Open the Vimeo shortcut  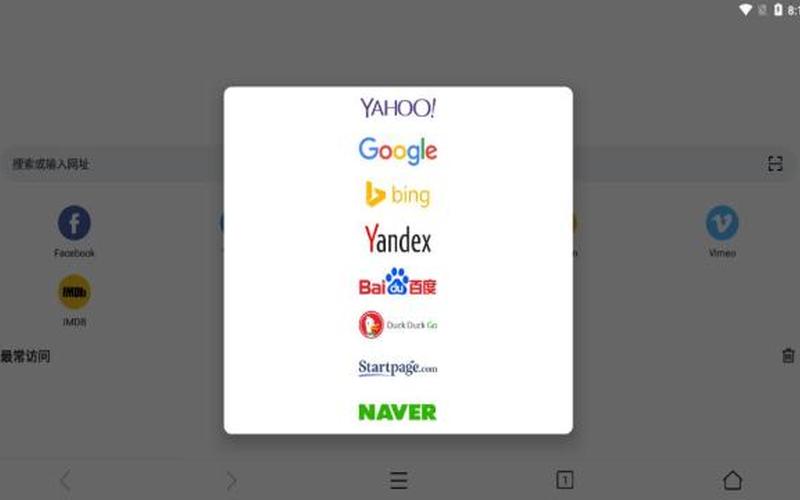722,224
